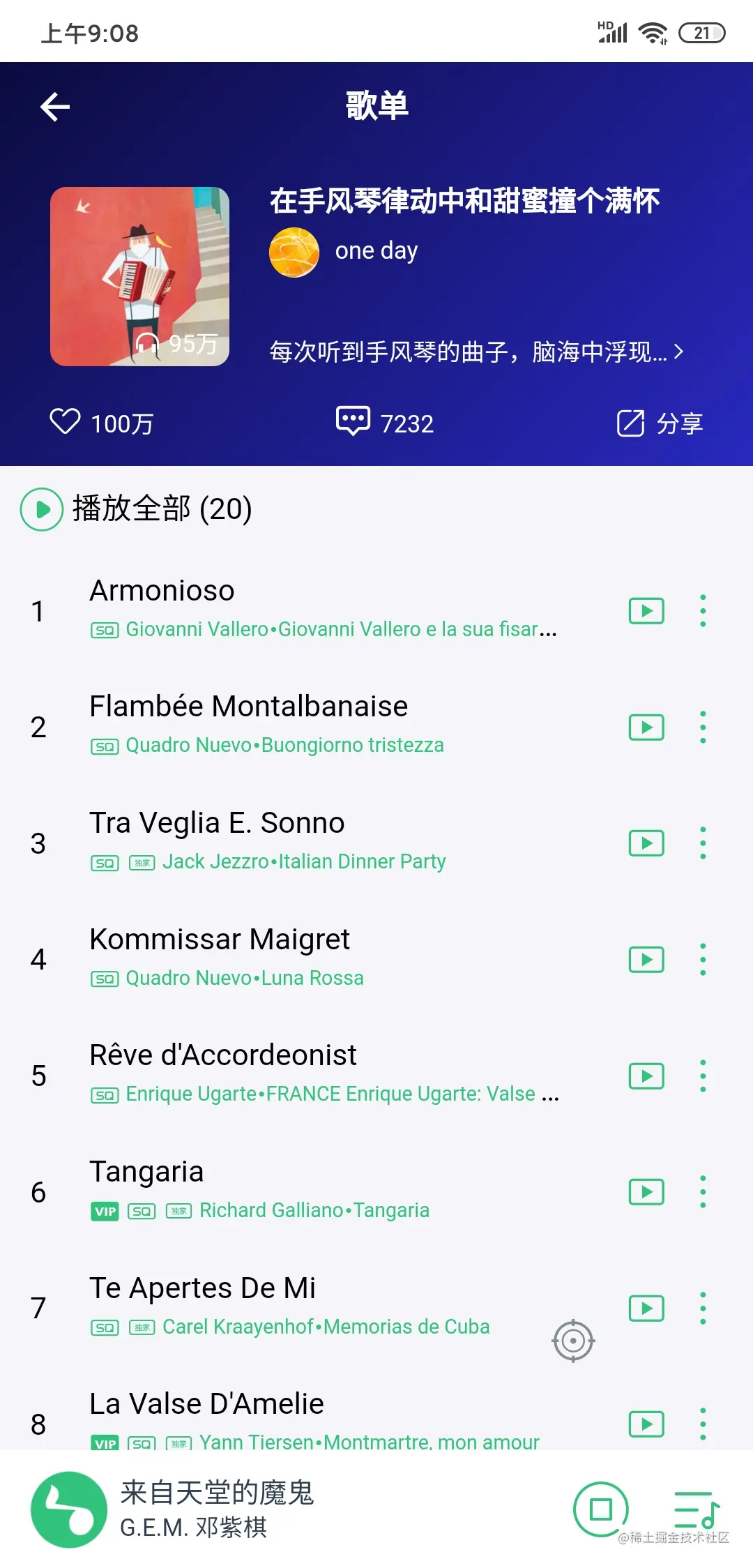Go back from the playlist page
Screen dimensions: 753x1568
(55, 107)
